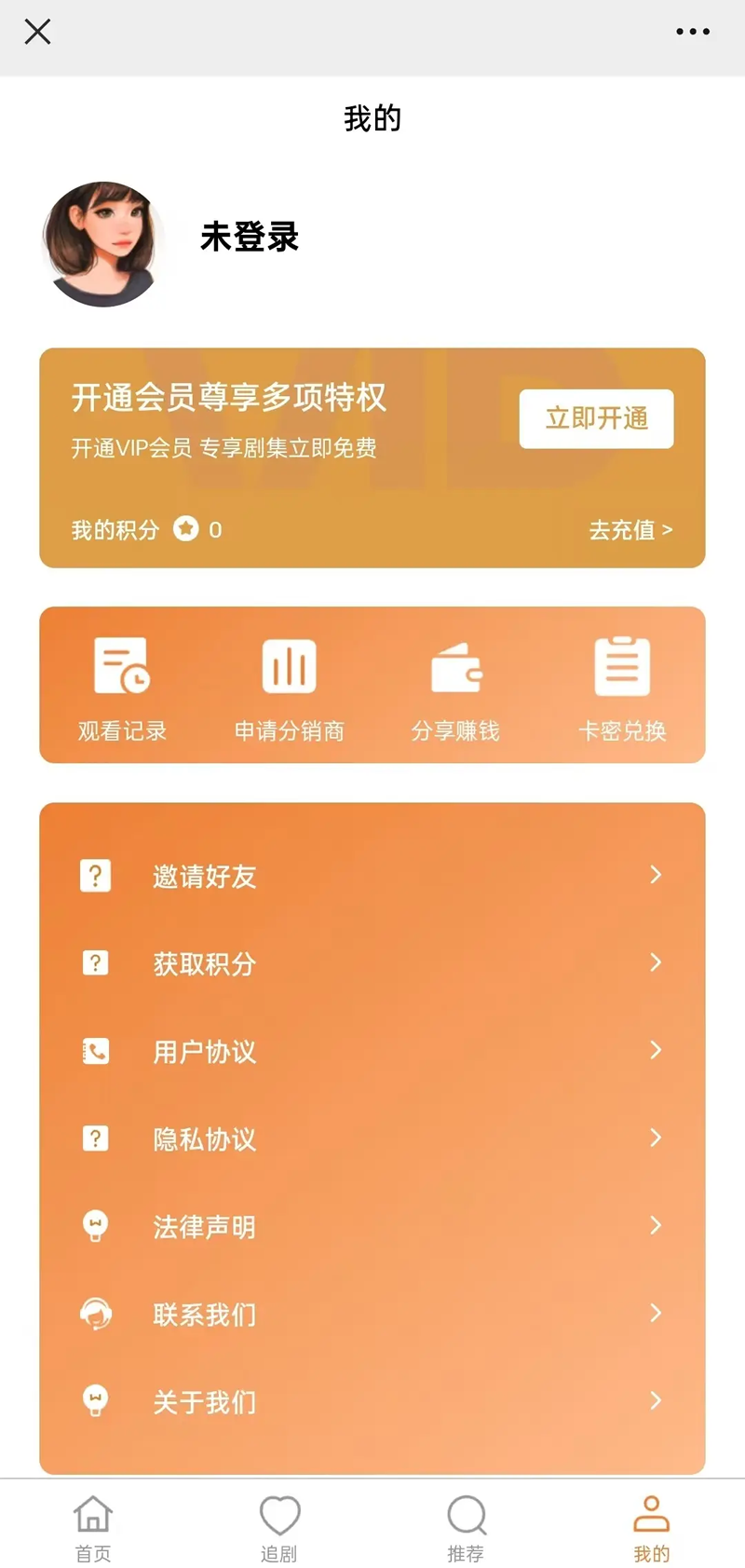The height and width of the screenshot is (1568, 745).
Task: Tap the 未登录 login text
Action: [x=248, y=239]
